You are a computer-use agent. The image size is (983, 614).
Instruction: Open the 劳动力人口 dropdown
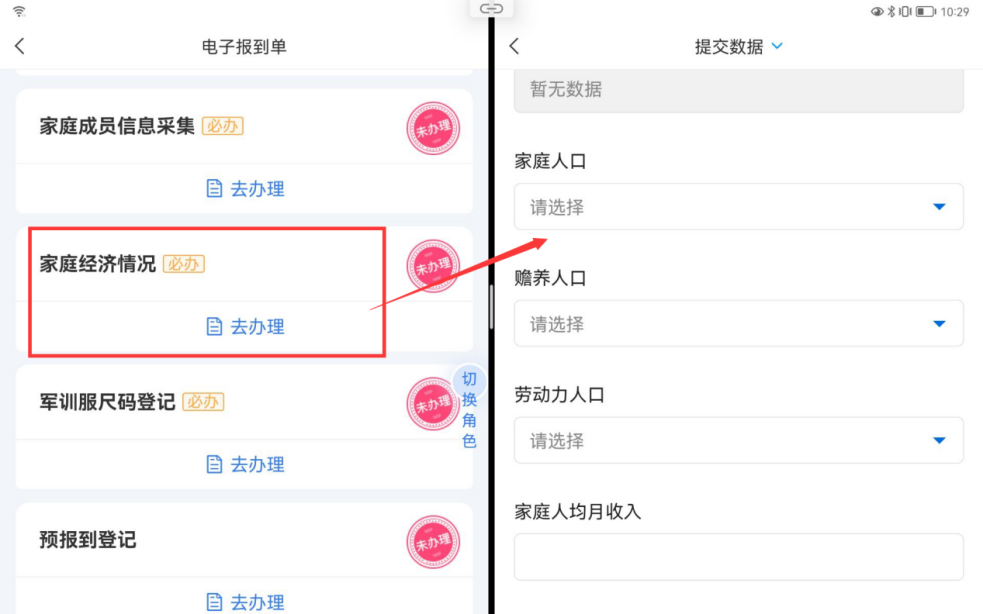point(738,441)
